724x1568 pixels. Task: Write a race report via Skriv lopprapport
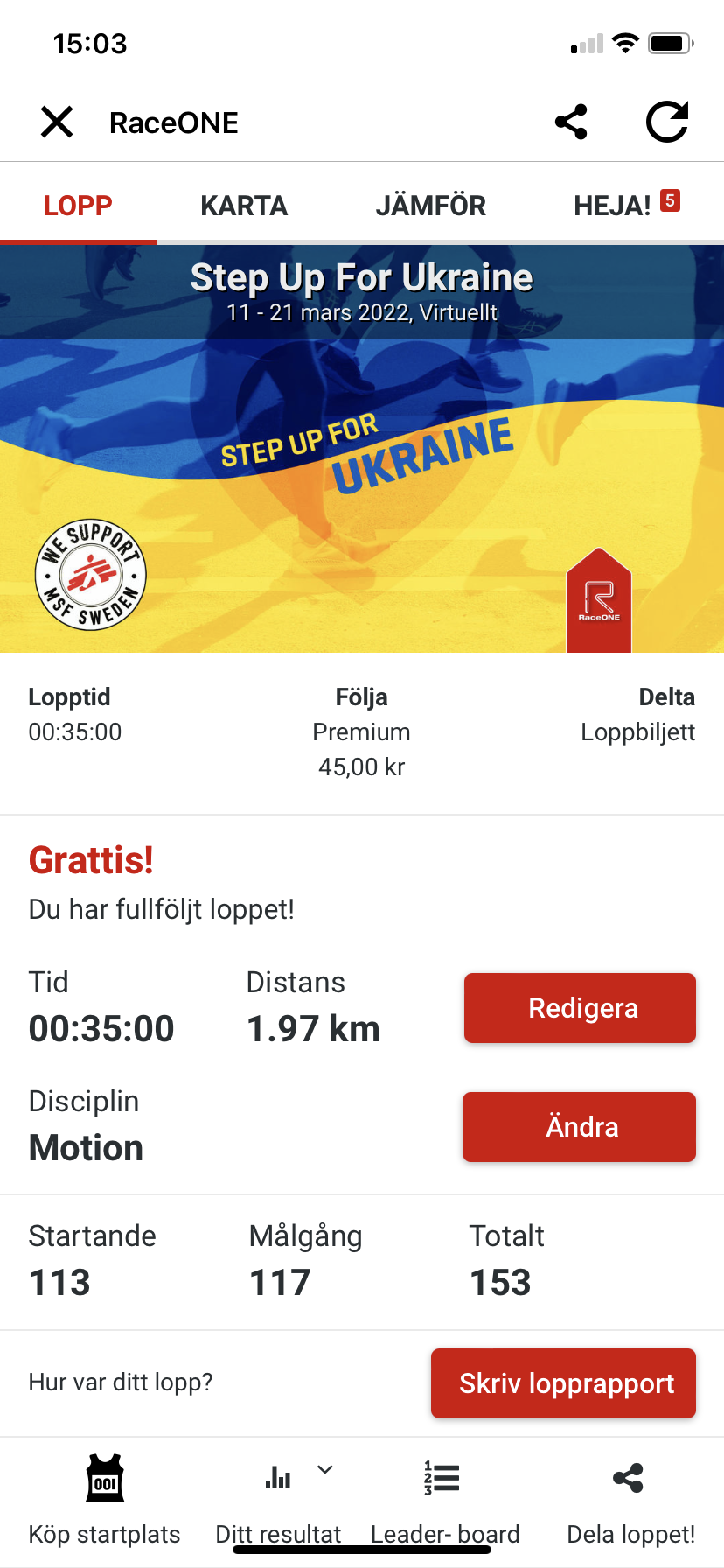pyautogui.click(x=563, y=1383)
